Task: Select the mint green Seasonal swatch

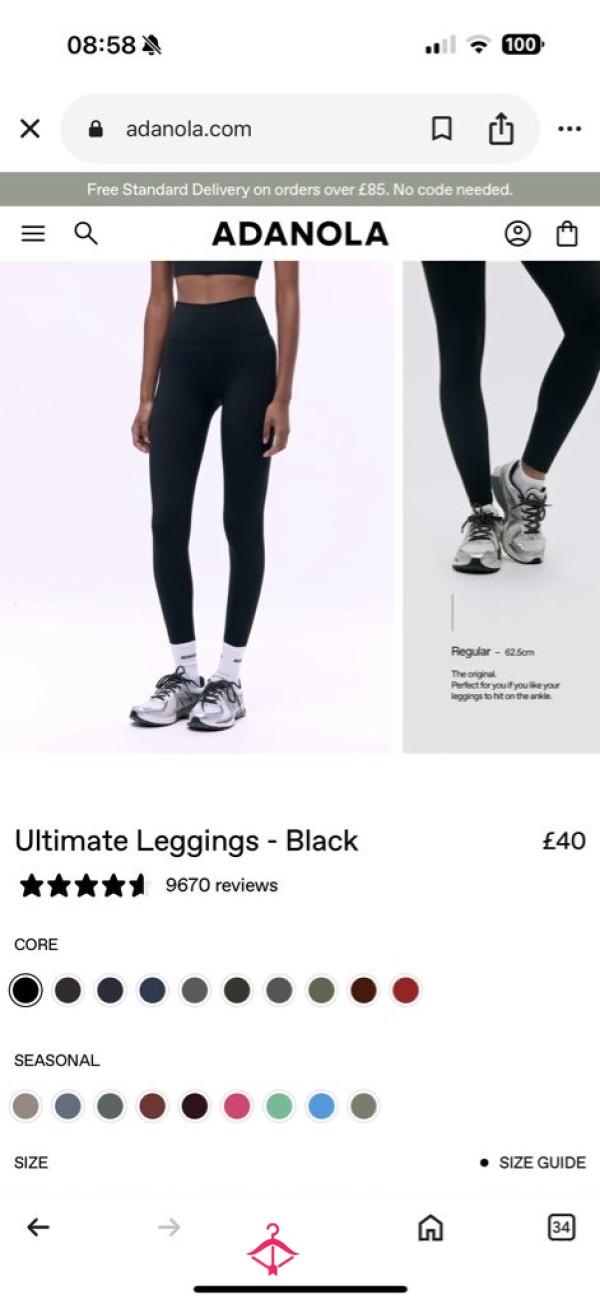Action: [279, 1107]
